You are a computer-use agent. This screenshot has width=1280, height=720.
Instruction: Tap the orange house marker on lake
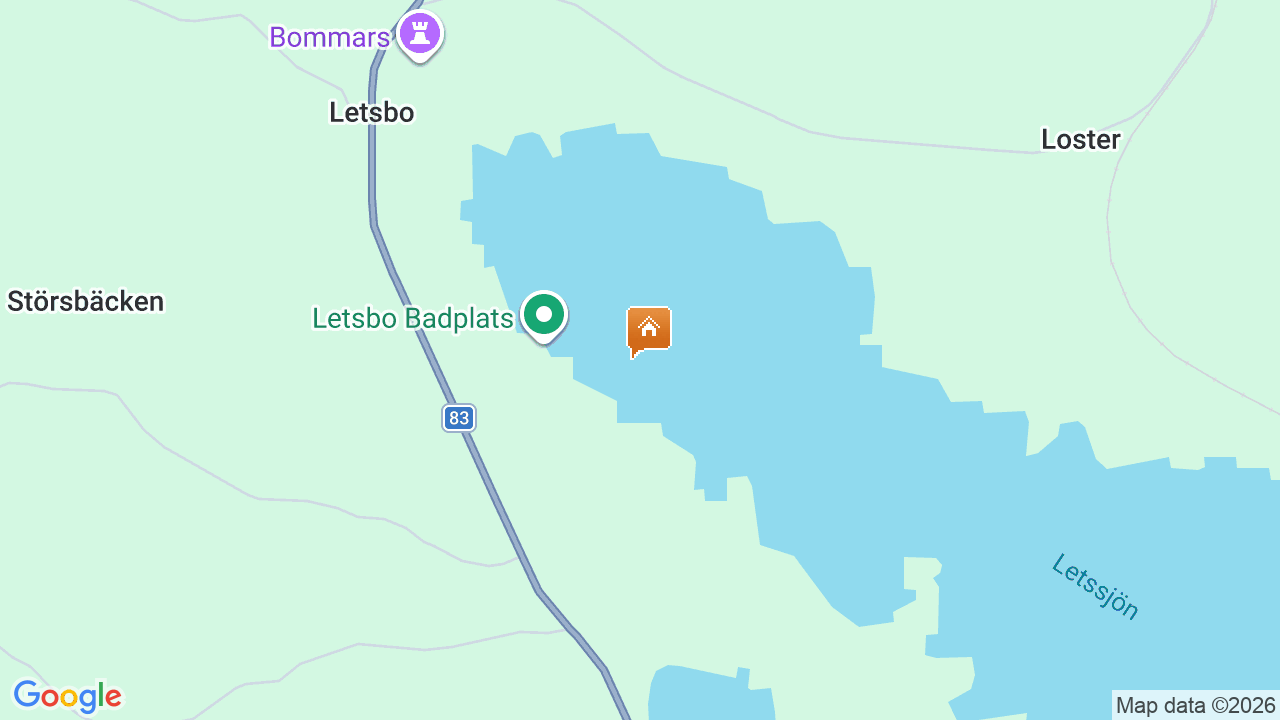point(649,329)
